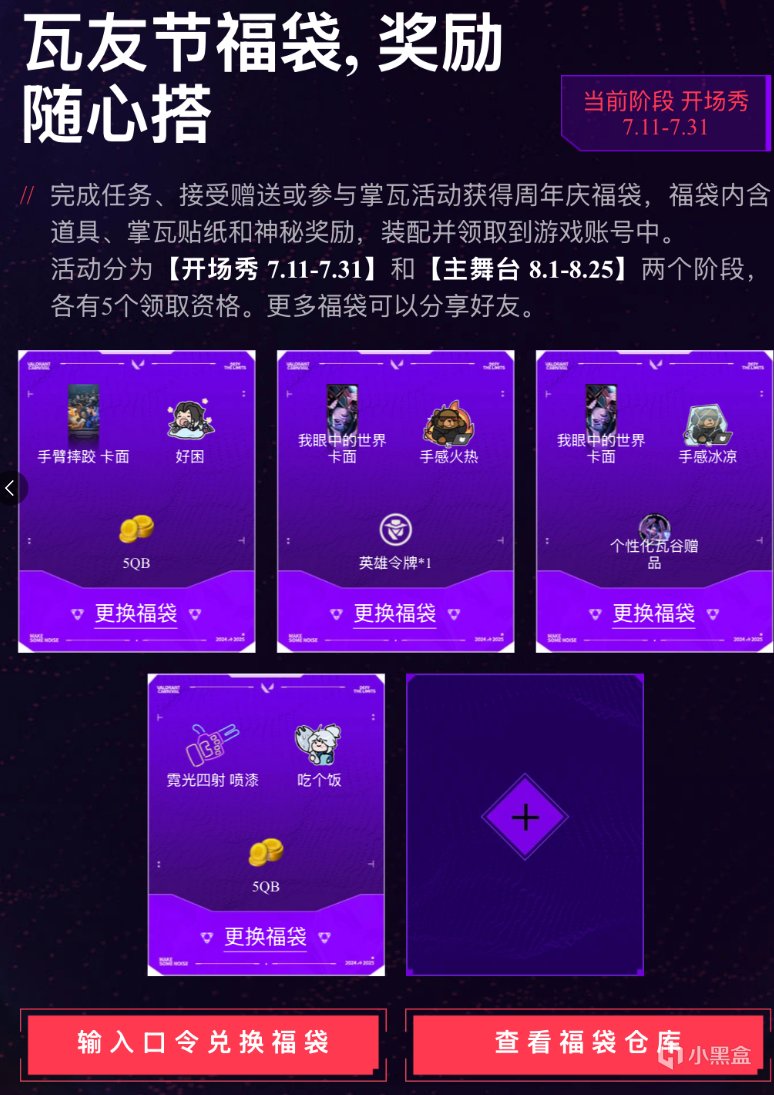
Task: Tap 更换福袋 on the 英雄令牌*1 card
Action: (395, 613)
